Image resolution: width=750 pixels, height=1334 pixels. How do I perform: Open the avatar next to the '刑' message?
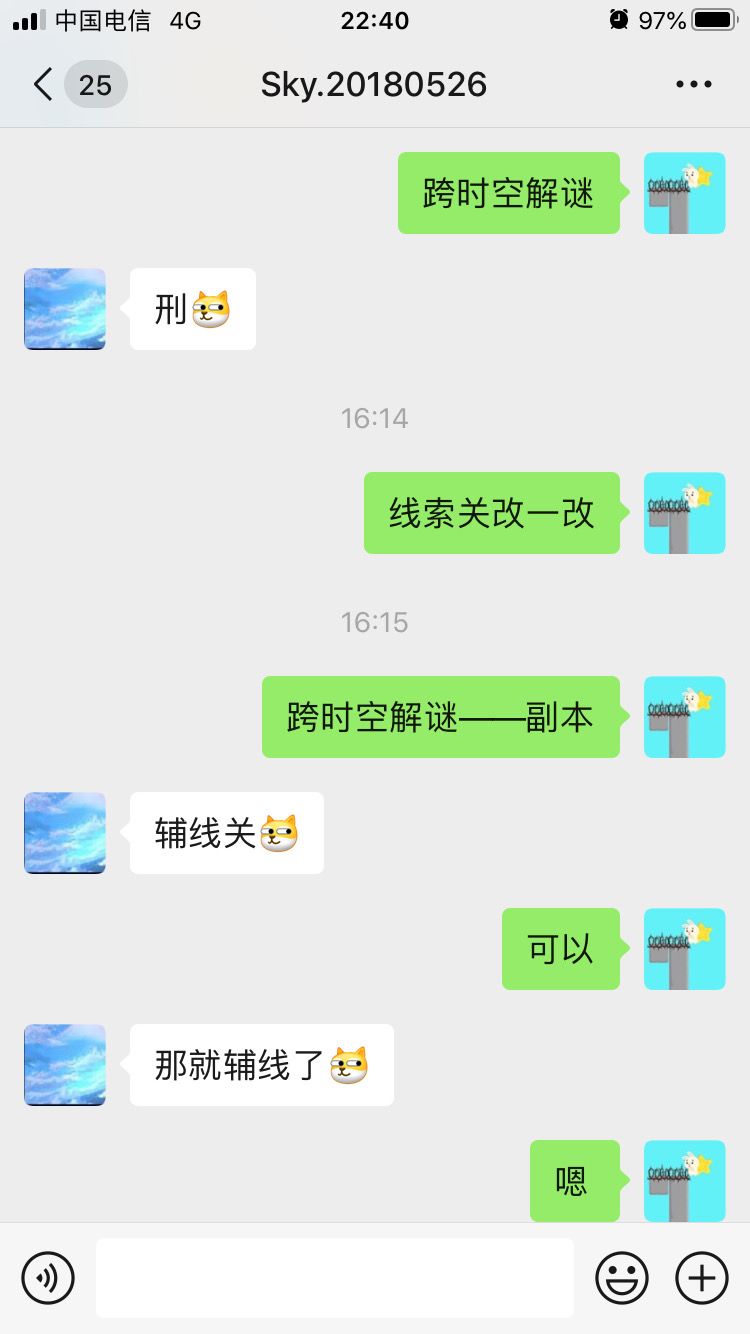pyautogui.click(x=64, y=309)
